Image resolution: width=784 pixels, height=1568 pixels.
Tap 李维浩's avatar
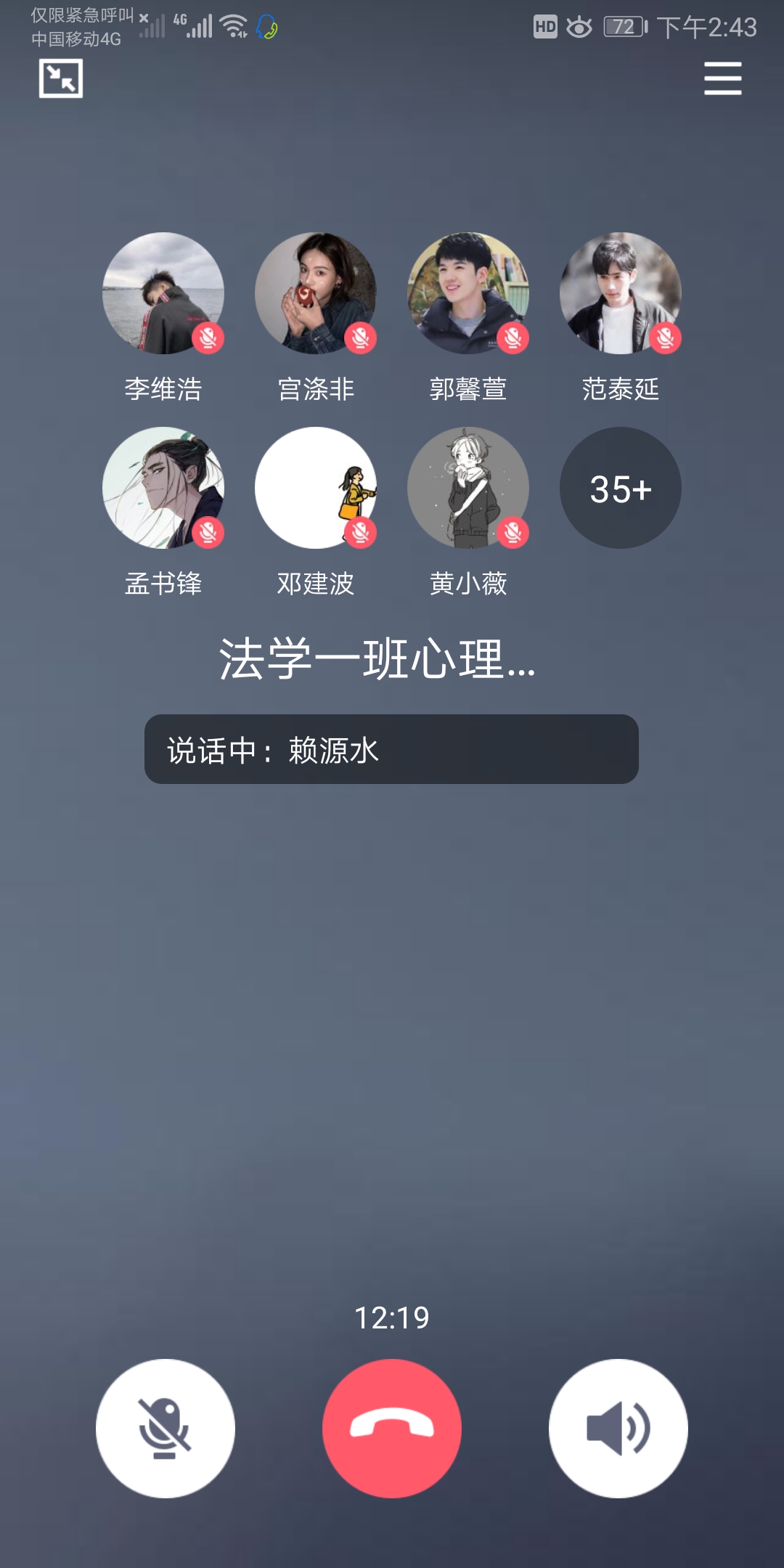[x=163, y=293]
